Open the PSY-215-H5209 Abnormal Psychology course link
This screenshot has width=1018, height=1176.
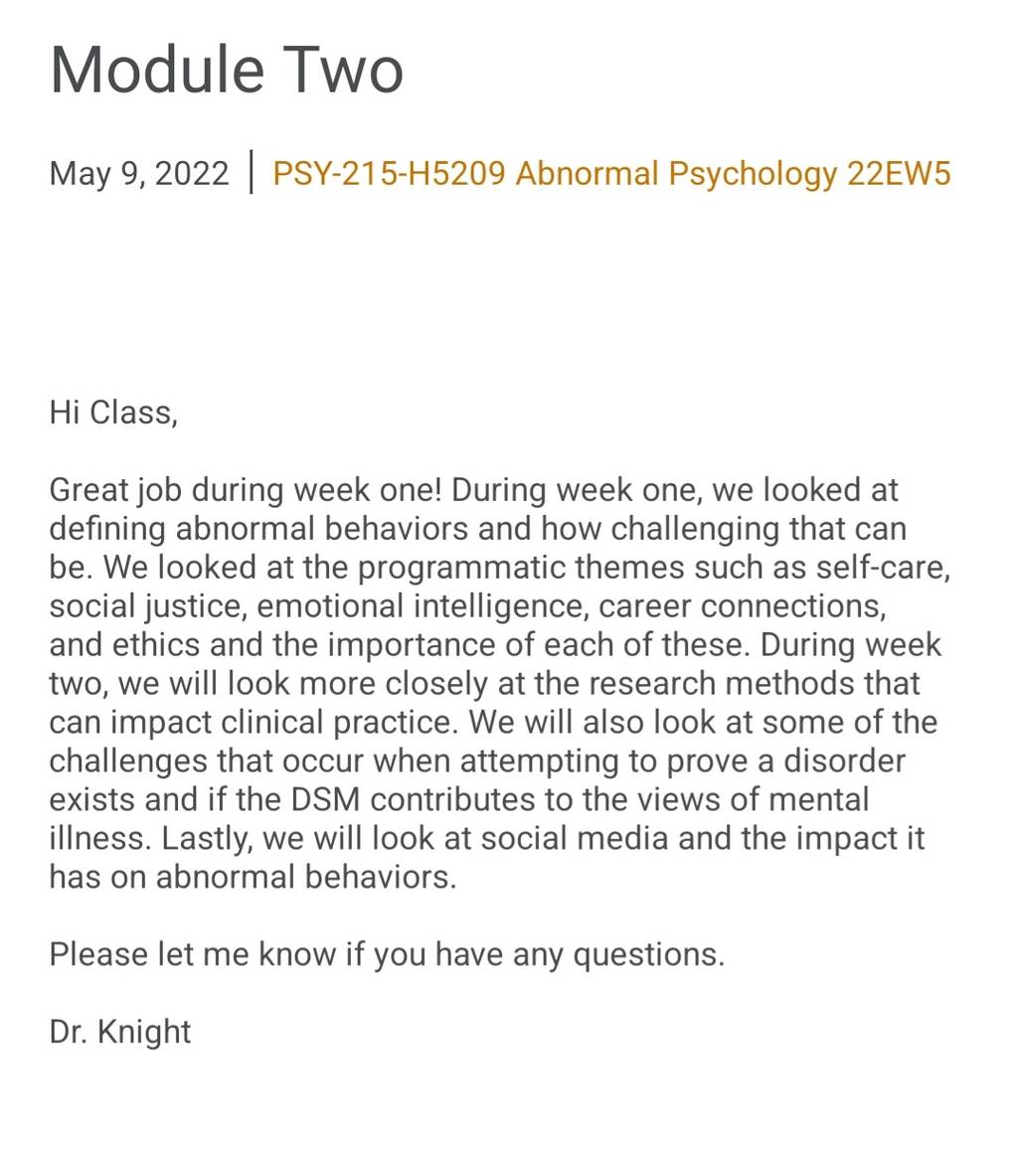click(611, 174)
